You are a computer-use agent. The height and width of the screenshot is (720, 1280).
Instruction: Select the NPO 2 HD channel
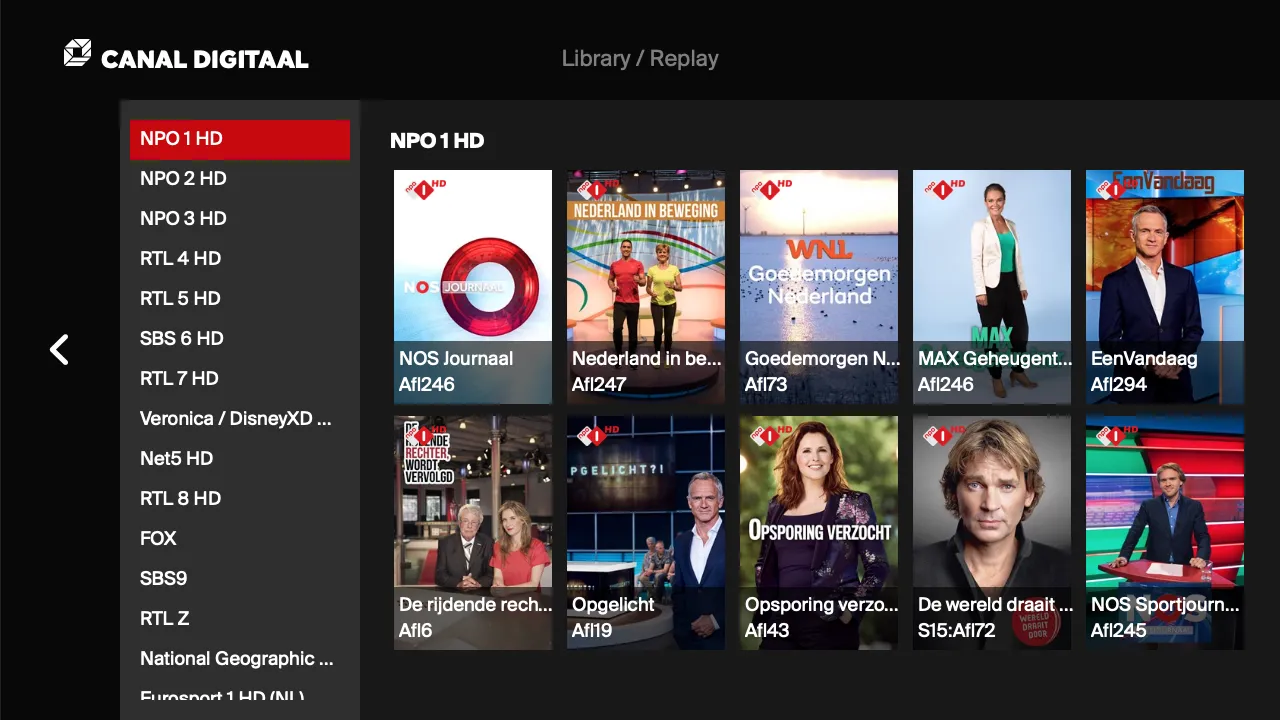coord(184,179)
